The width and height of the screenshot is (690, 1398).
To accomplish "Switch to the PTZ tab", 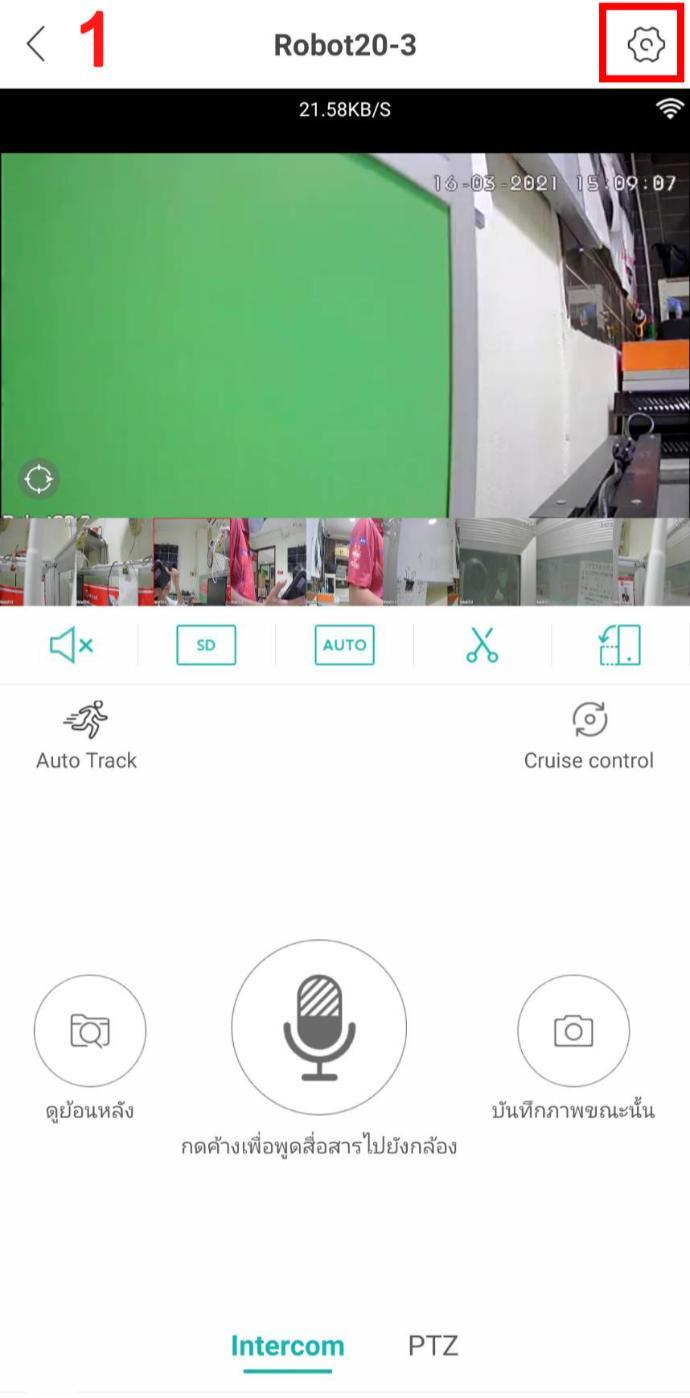I will [433, 1345].
